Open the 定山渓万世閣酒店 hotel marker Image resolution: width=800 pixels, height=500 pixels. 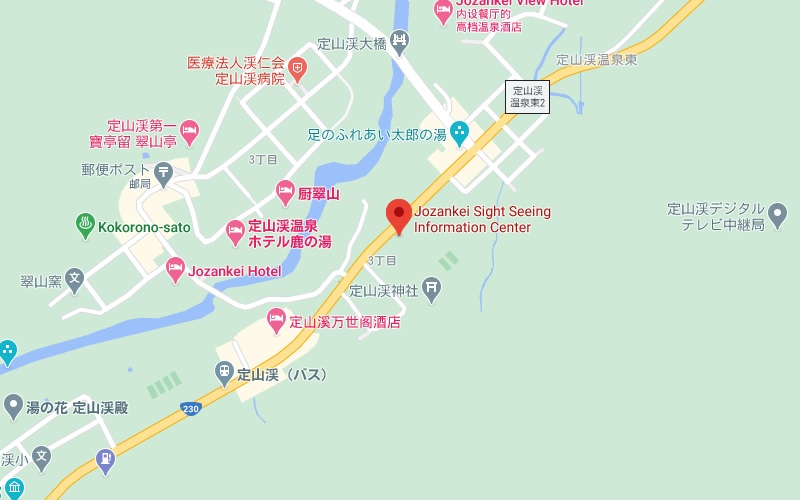277,322
